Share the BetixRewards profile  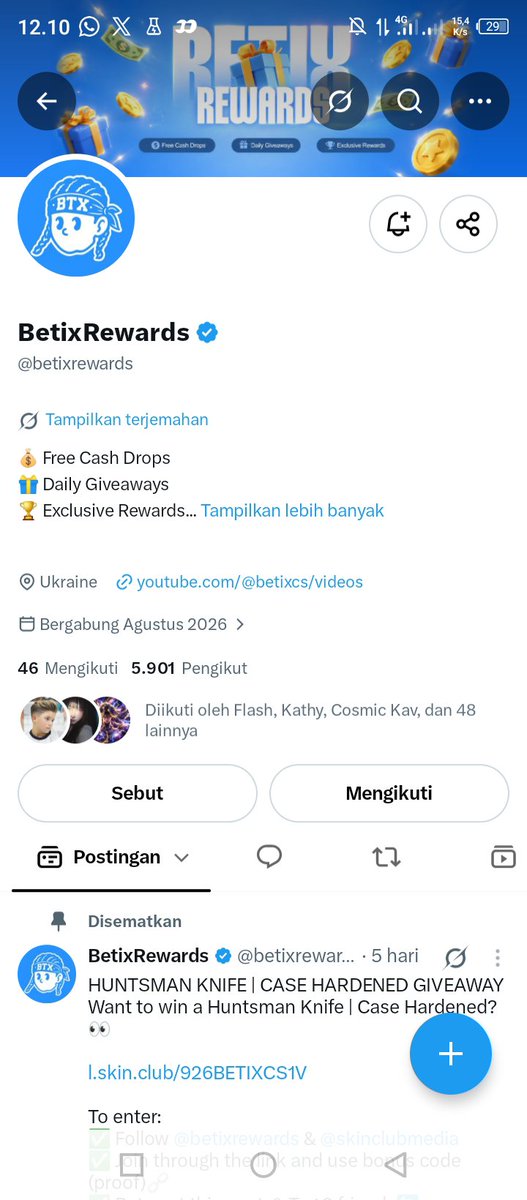click(x=468, y=224)
